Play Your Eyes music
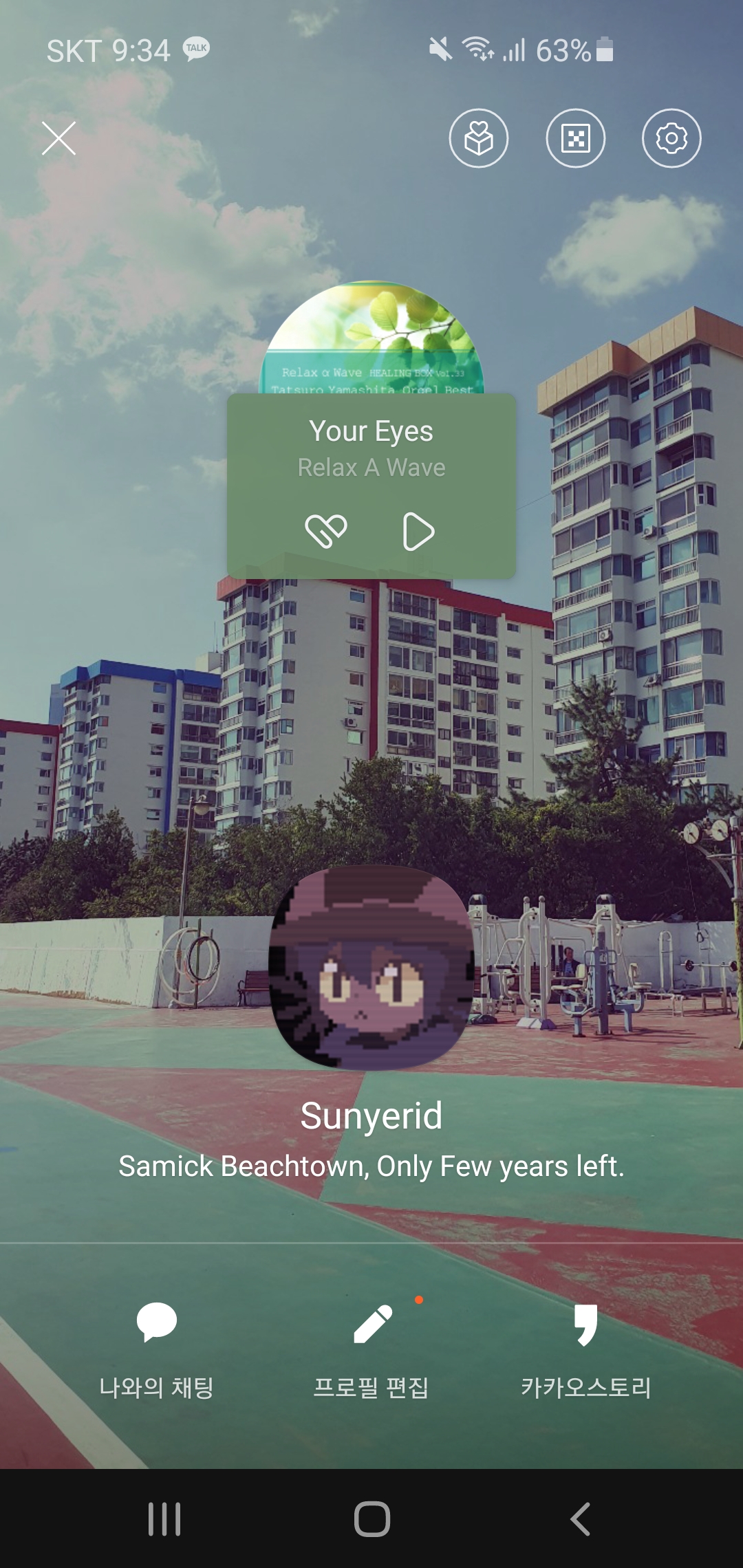Screen dimensions: 743x1568 pyautogui.click(x=418, y=531)
